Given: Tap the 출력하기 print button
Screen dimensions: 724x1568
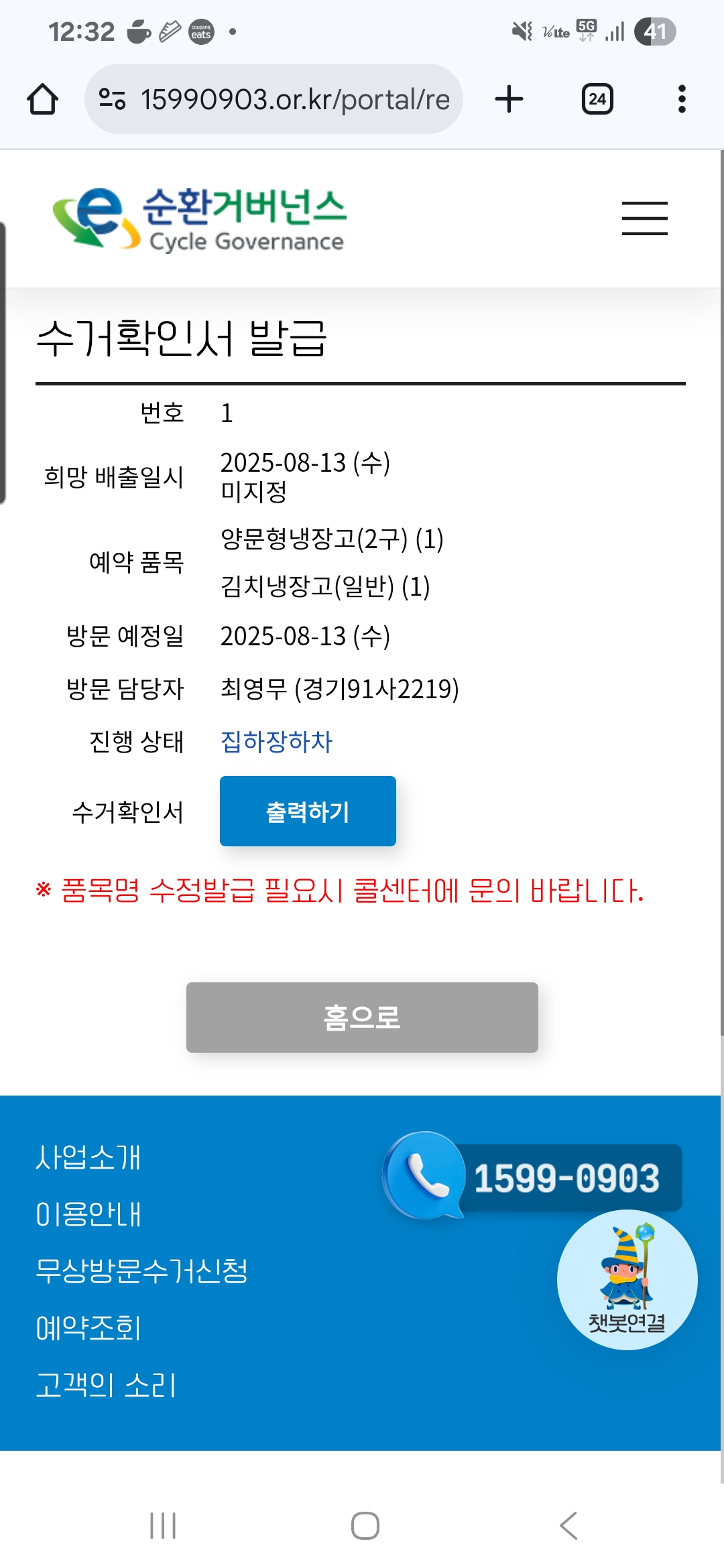Looking at the screenshot, I should pyautogui.click(x=308, y=811).
